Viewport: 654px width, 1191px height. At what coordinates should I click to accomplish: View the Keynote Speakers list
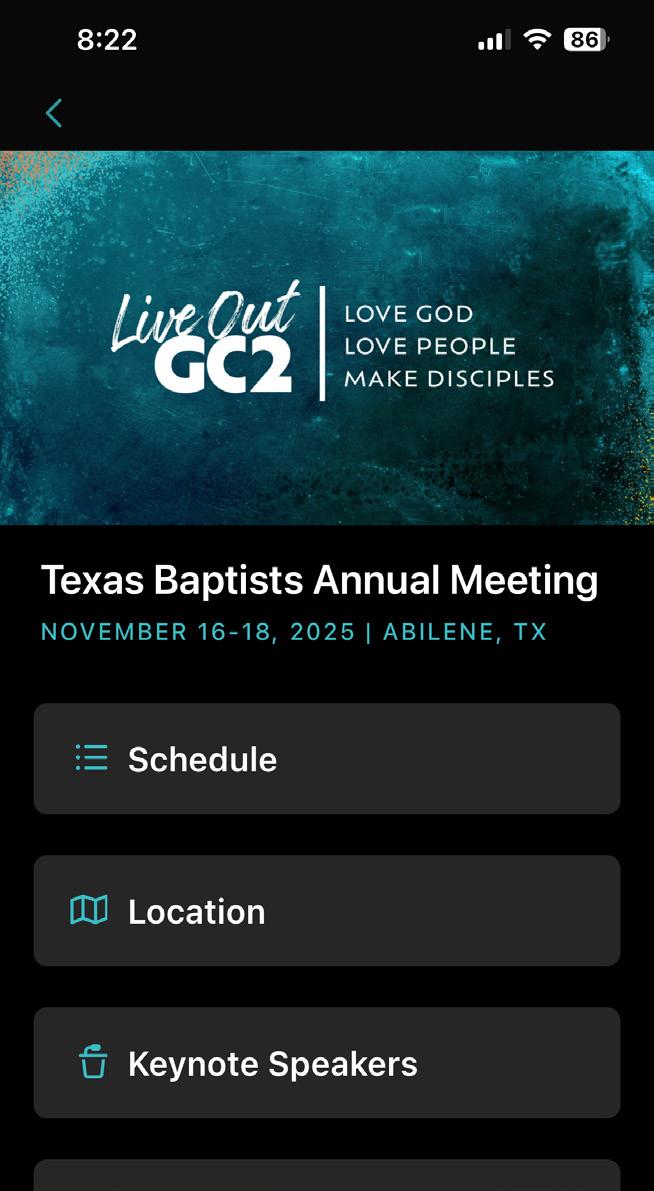(x=326, y=1063)
